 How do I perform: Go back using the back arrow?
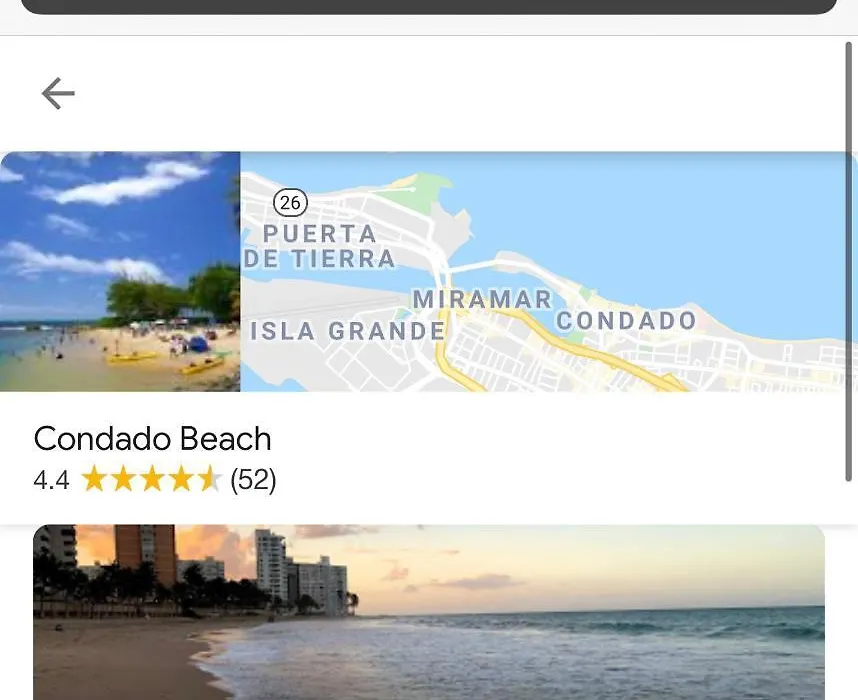pos(58,94)
